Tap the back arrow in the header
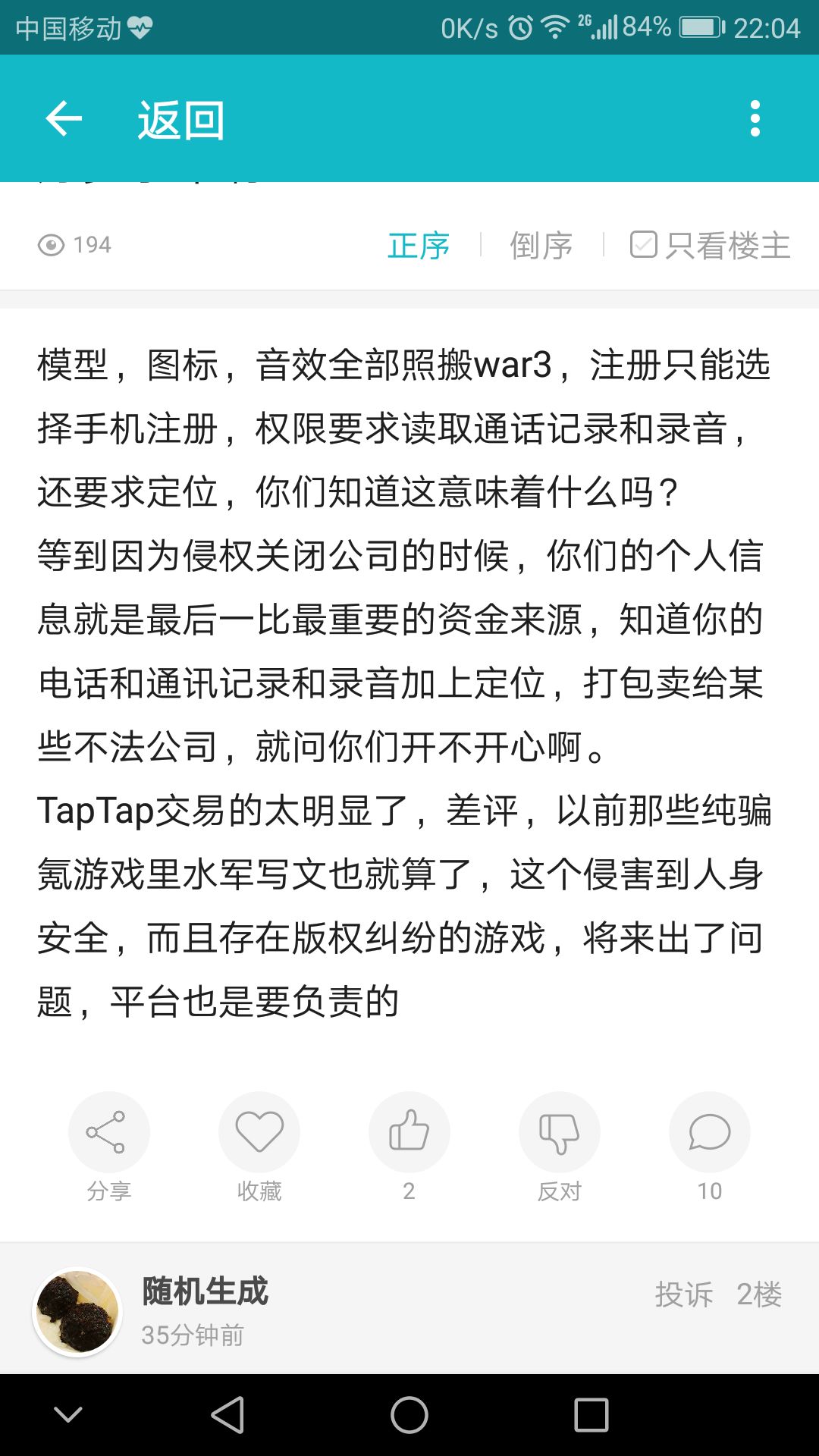Image resolution: width=819 pixels, height=1456 pixels. (64, 118)
